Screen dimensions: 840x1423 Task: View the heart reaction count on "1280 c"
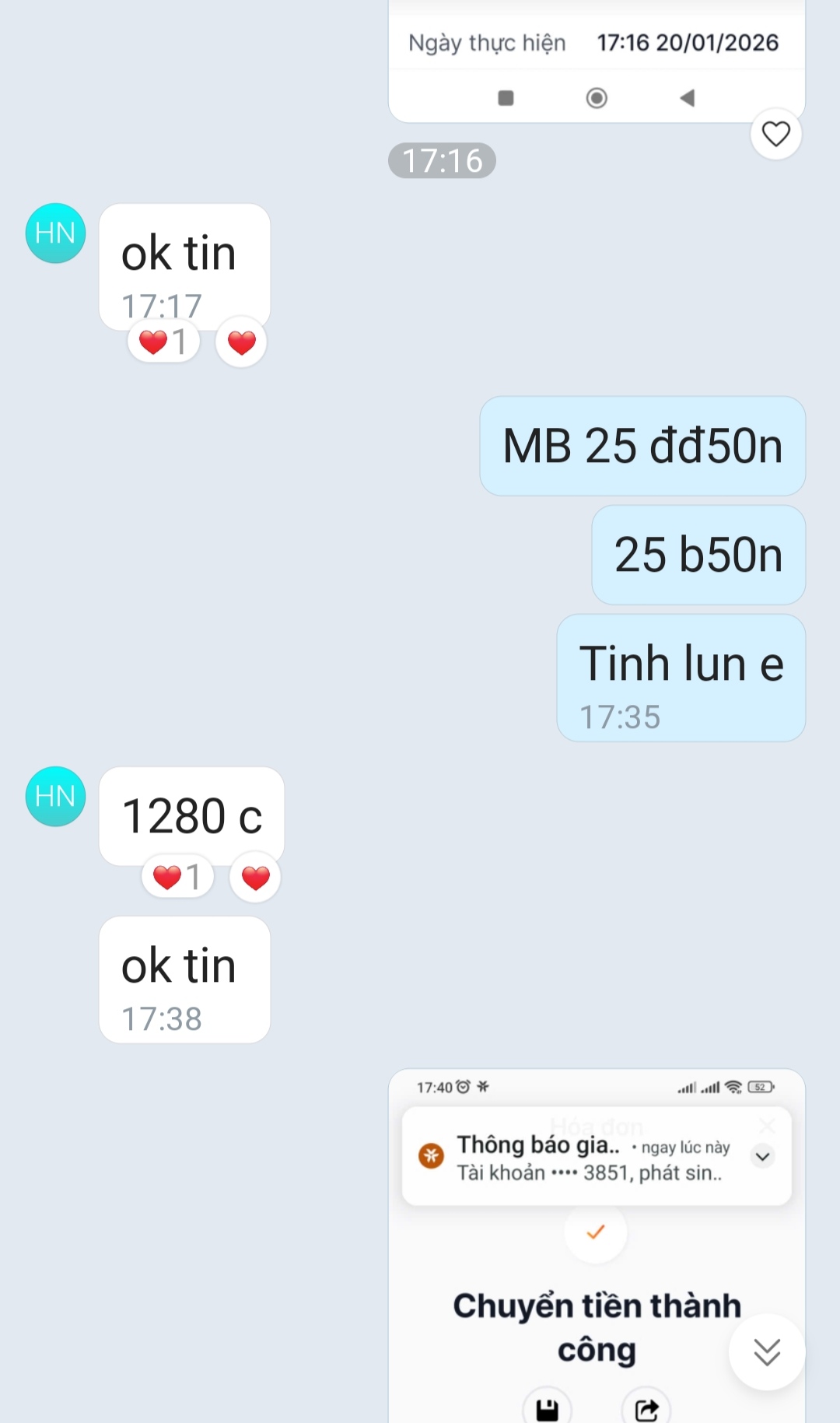[x=178, y=878]
